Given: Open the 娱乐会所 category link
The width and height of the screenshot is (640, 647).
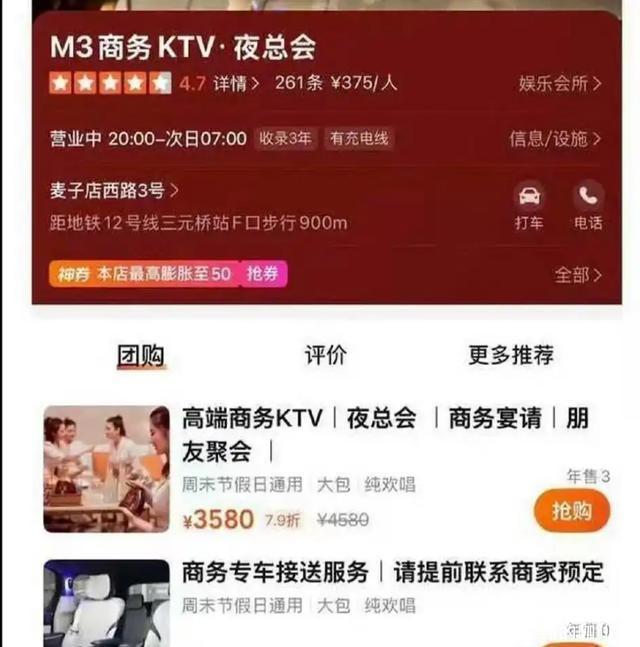Looking at the screenshot, I should coord(559,84).
